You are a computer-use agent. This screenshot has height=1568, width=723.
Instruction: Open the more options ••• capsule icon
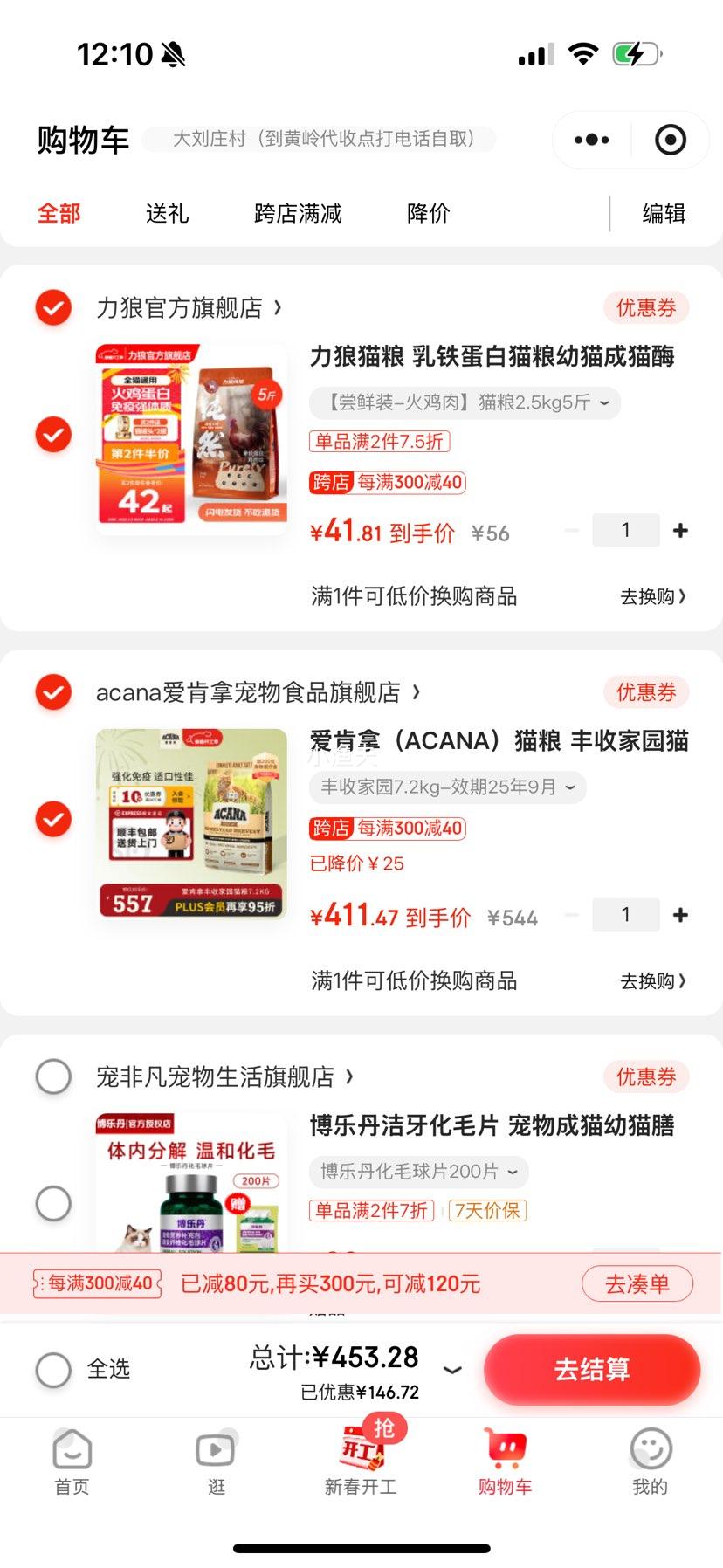coord(590,140)
